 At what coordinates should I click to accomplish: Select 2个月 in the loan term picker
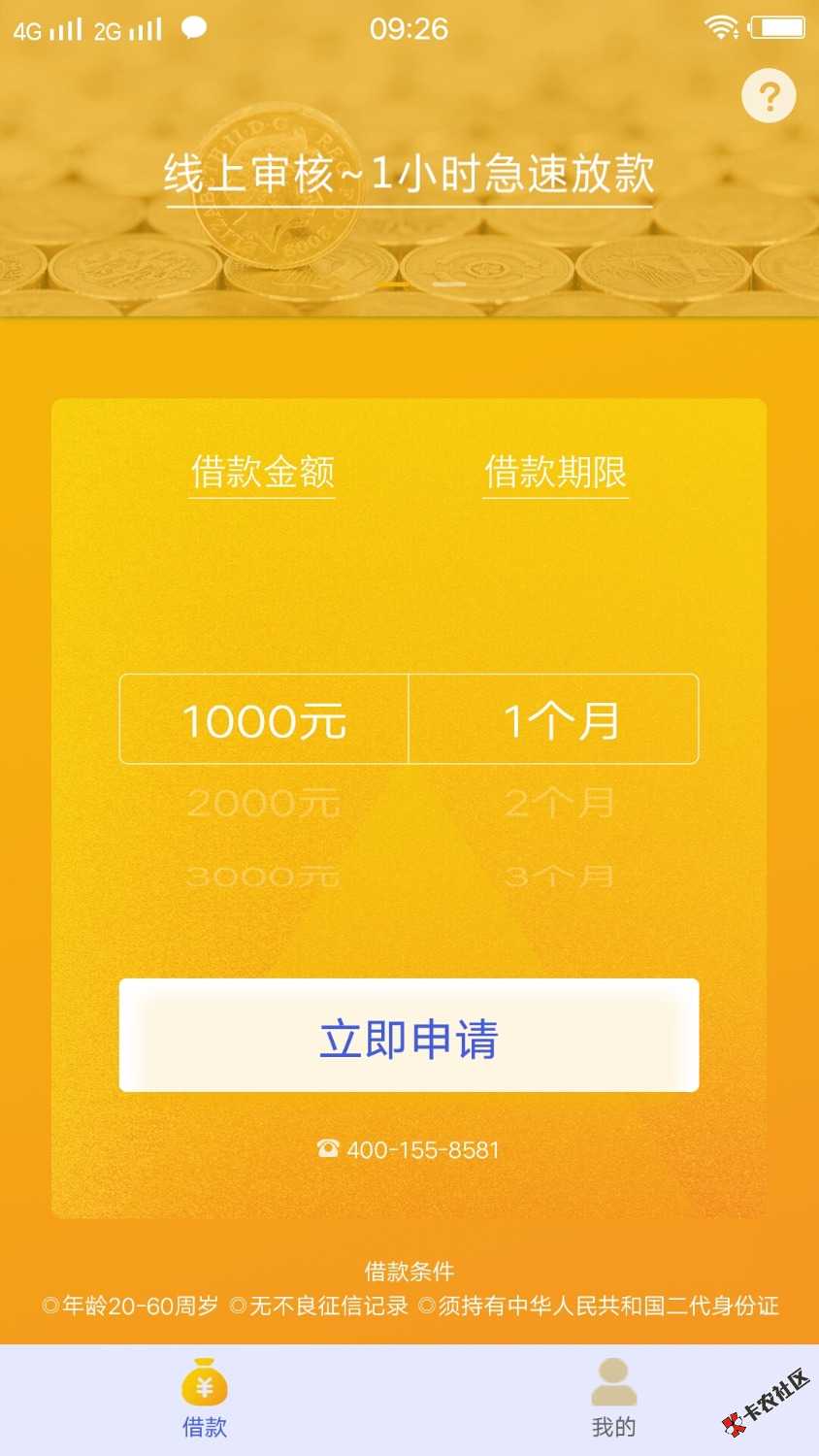[559, 804]
